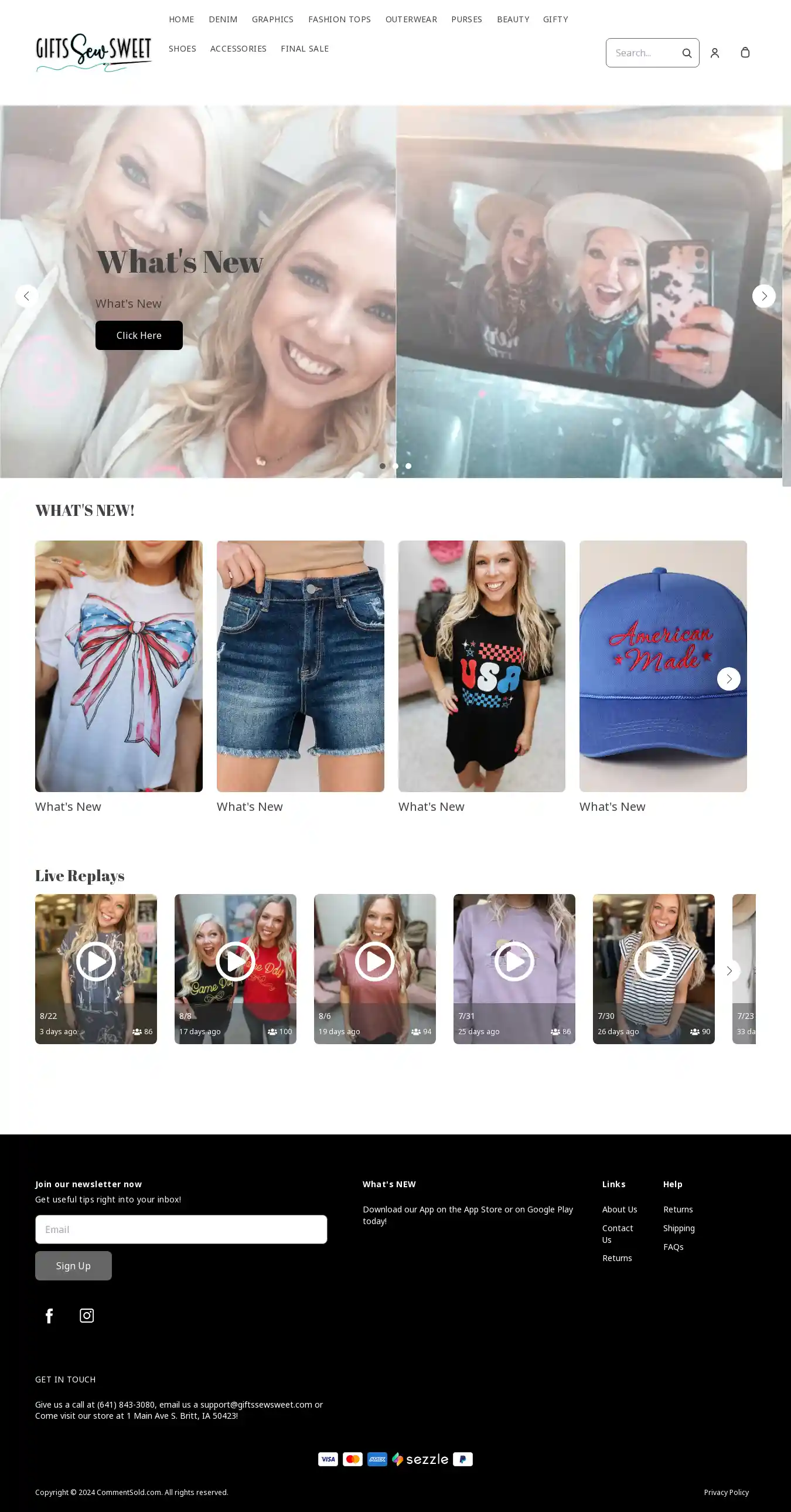791x1512 pixels.
Task: Visit the Facebook page icon
Action: pyautogui.click(x=49, y=1316)
